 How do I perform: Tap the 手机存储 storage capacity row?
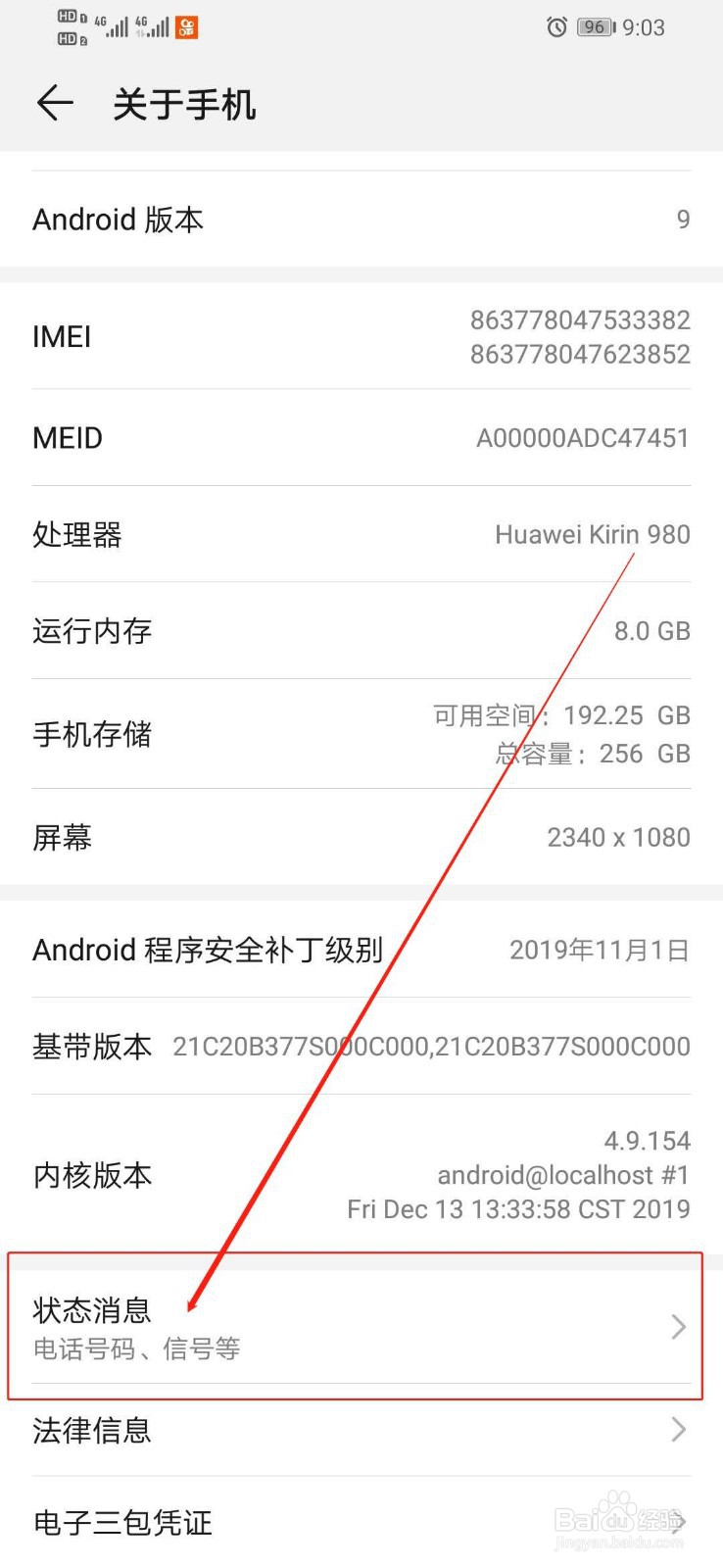point(361,734)
